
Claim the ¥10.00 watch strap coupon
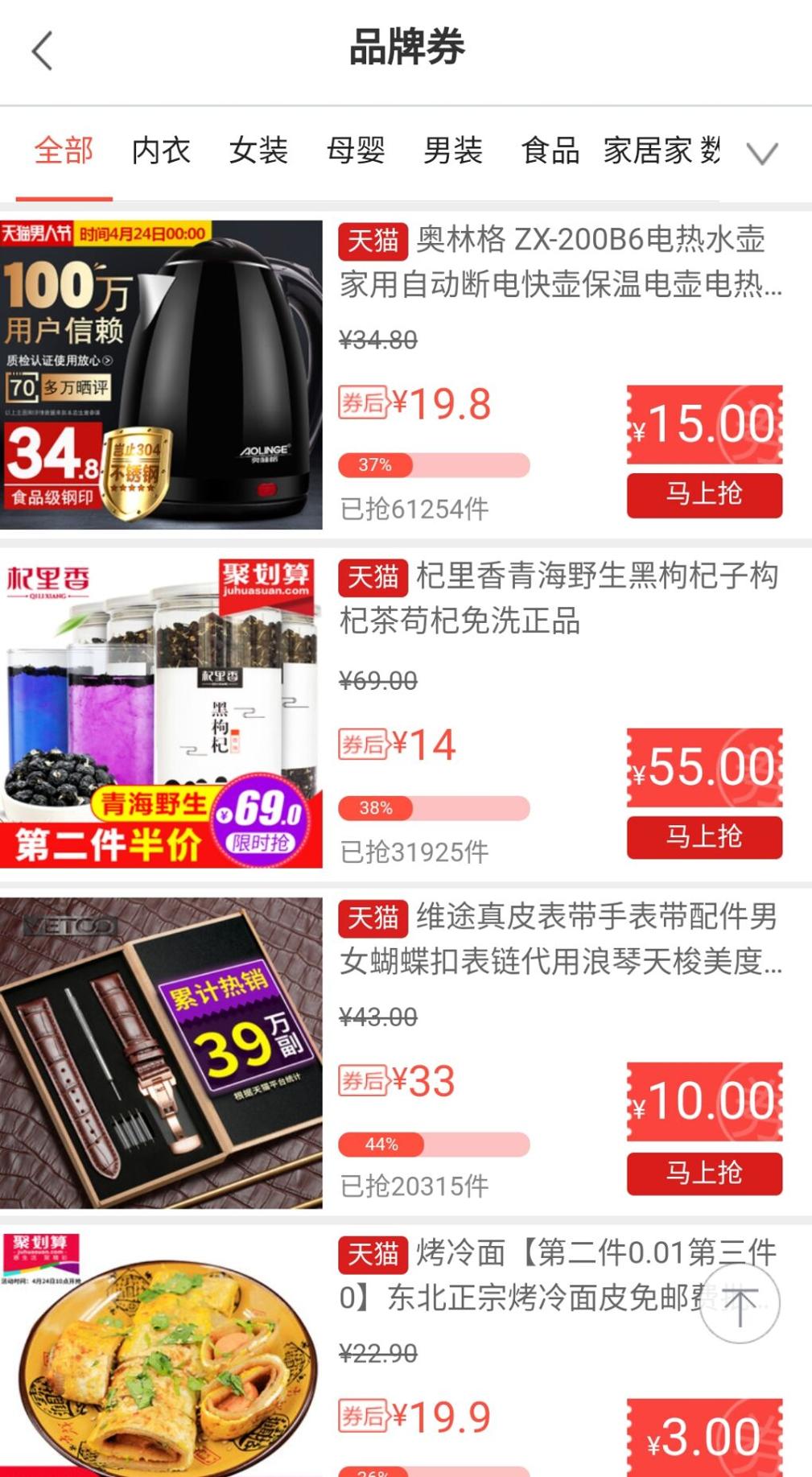[x=706, y=1174]
